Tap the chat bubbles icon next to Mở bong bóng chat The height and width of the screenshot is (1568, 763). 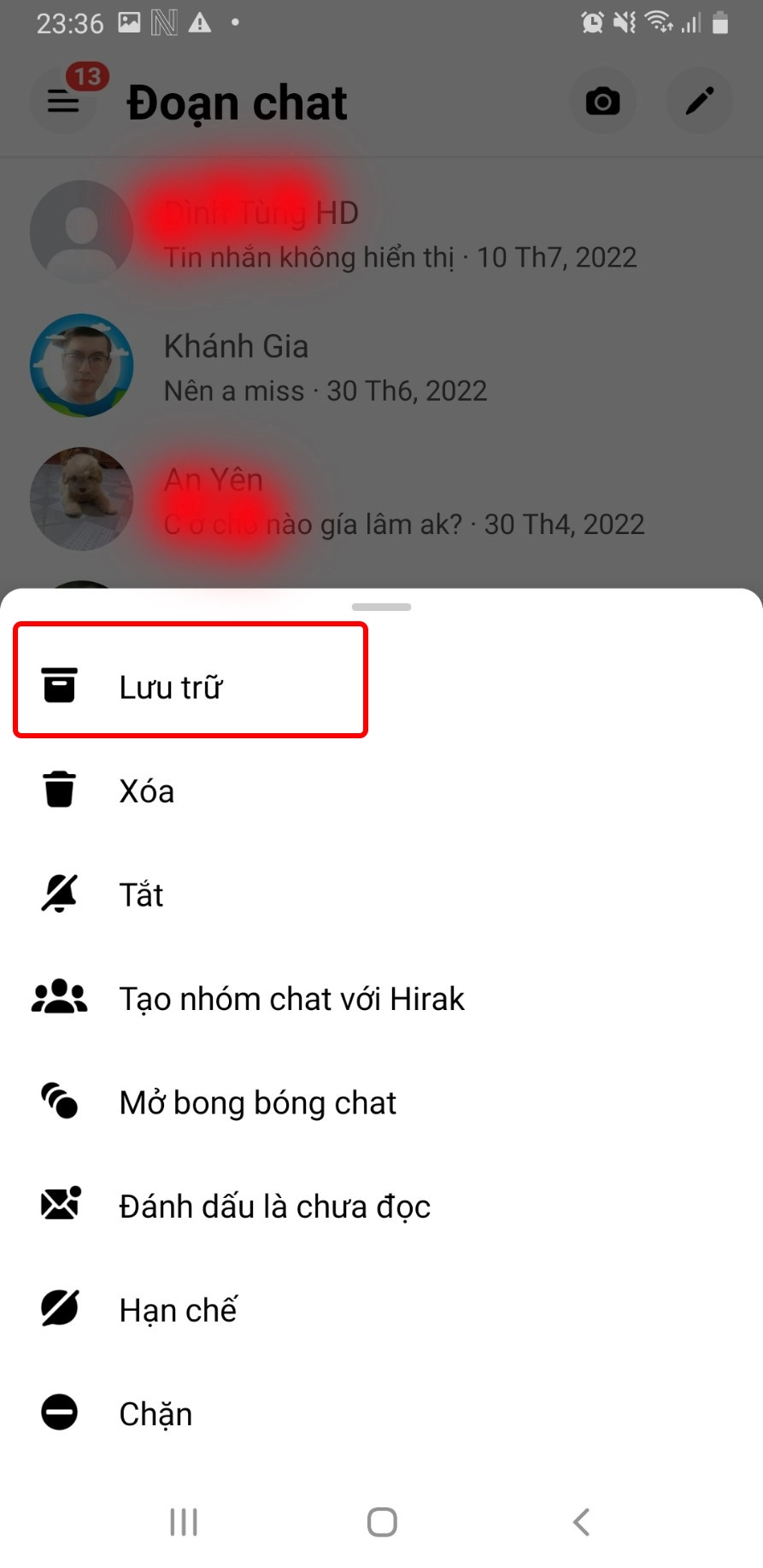coord(58,1102)
